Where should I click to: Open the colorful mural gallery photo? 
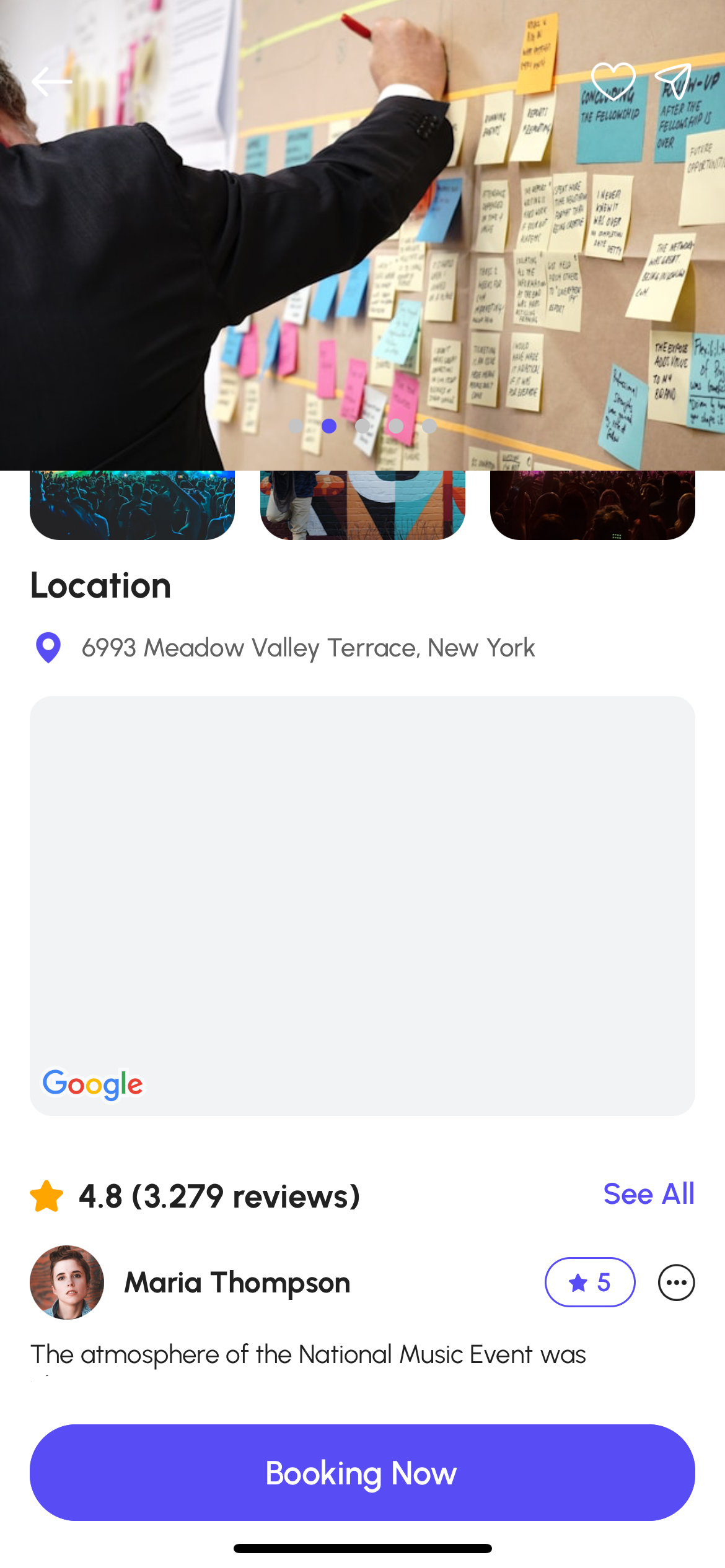(362, 505)
